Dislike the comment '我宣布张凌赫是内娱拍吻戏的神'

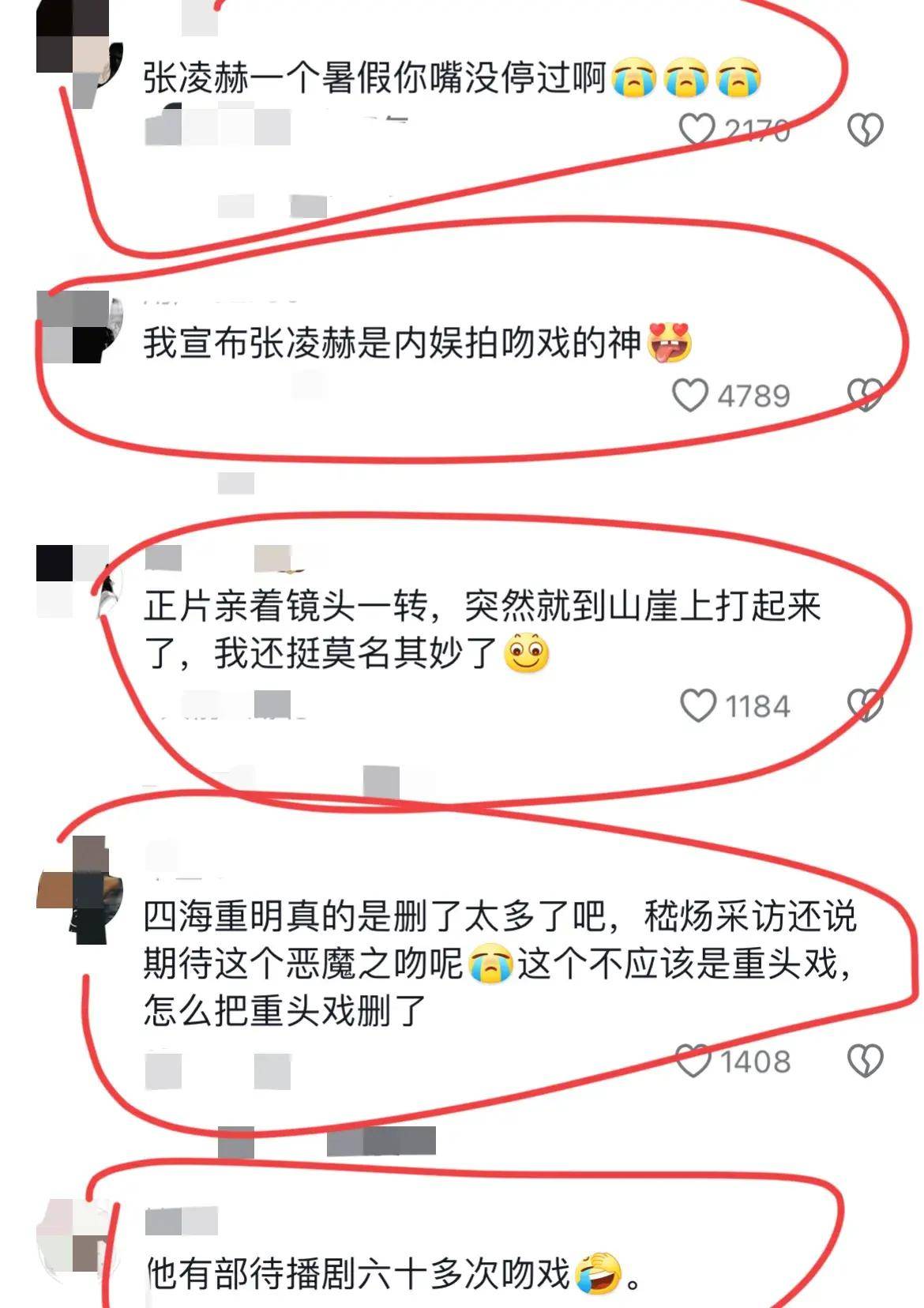[865, 393]
